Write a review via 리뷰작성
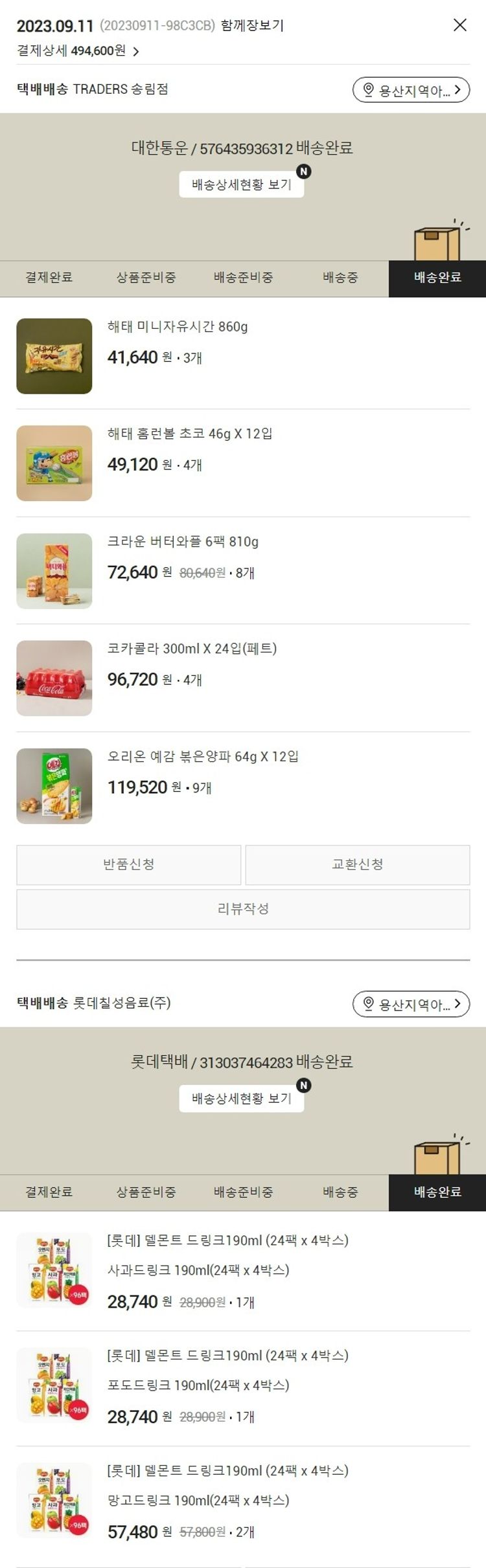The width and height of the screenshot is (486, 1568). tap(243, 909)
